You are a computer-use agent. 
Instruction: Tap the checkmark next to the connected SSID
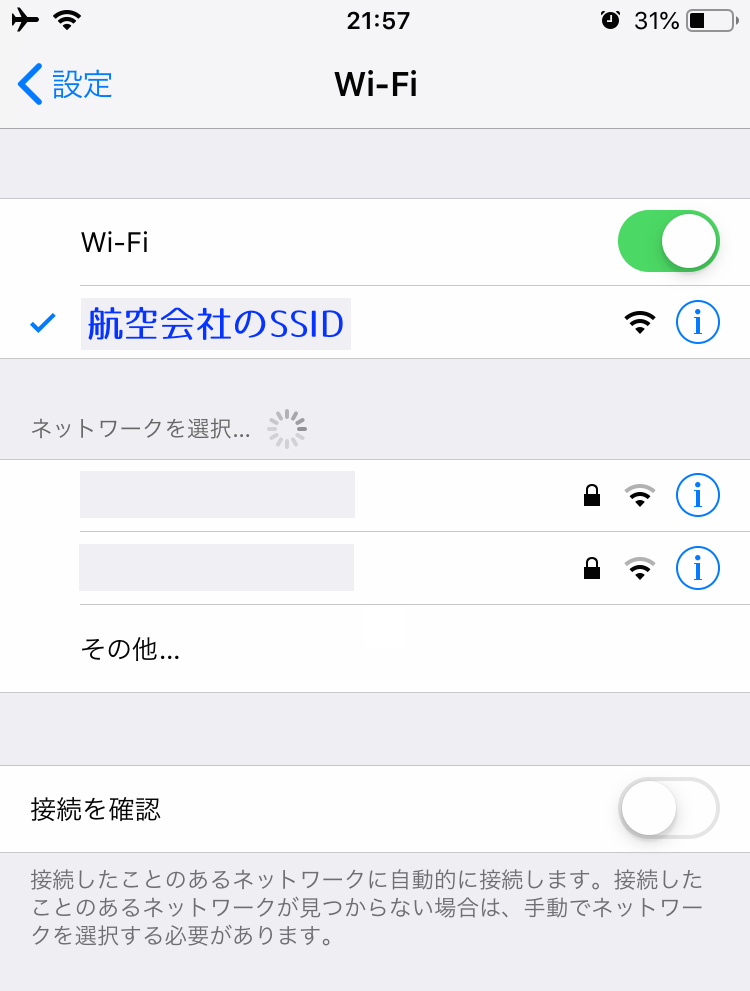point(40,322)
